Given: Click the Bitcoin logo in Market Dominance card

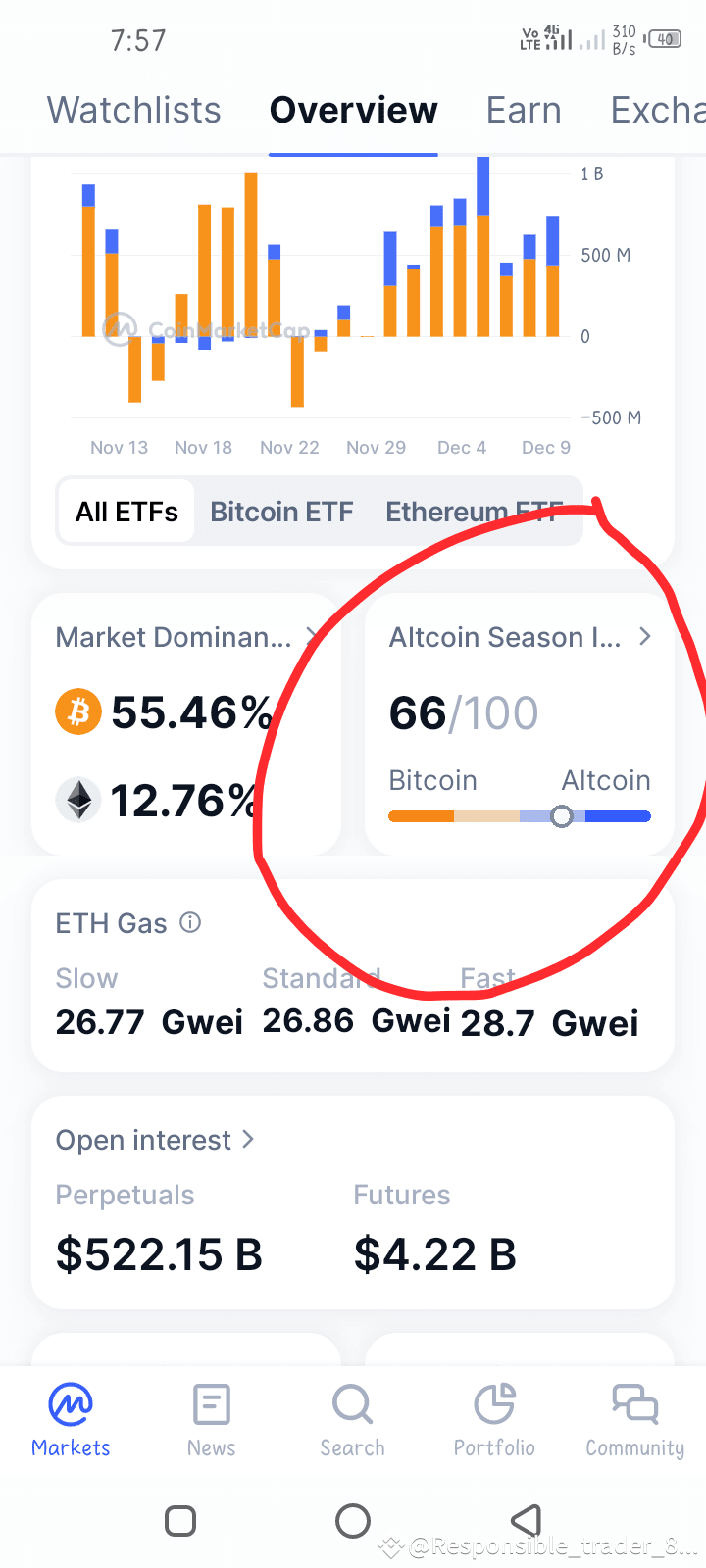Looking at the screenshot, I should click(77, 712).
